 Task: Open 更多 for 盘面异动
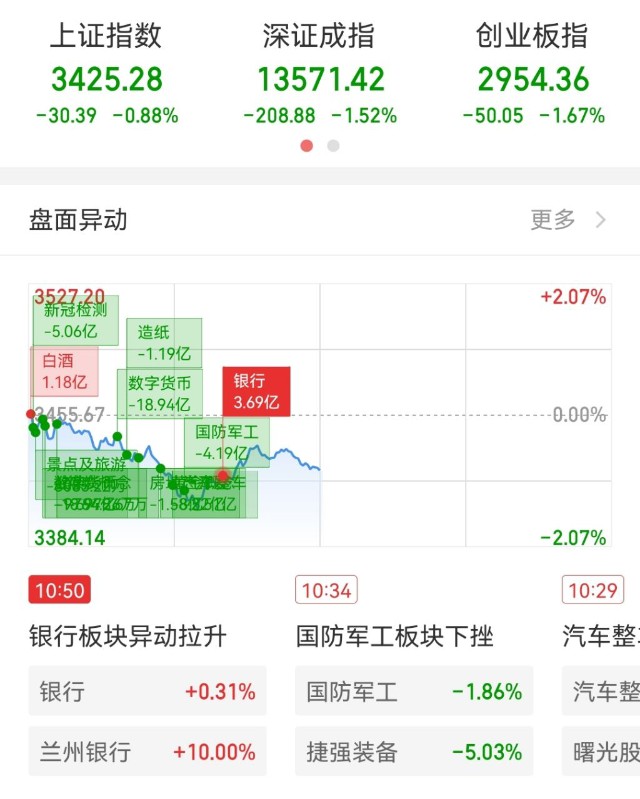568,220
